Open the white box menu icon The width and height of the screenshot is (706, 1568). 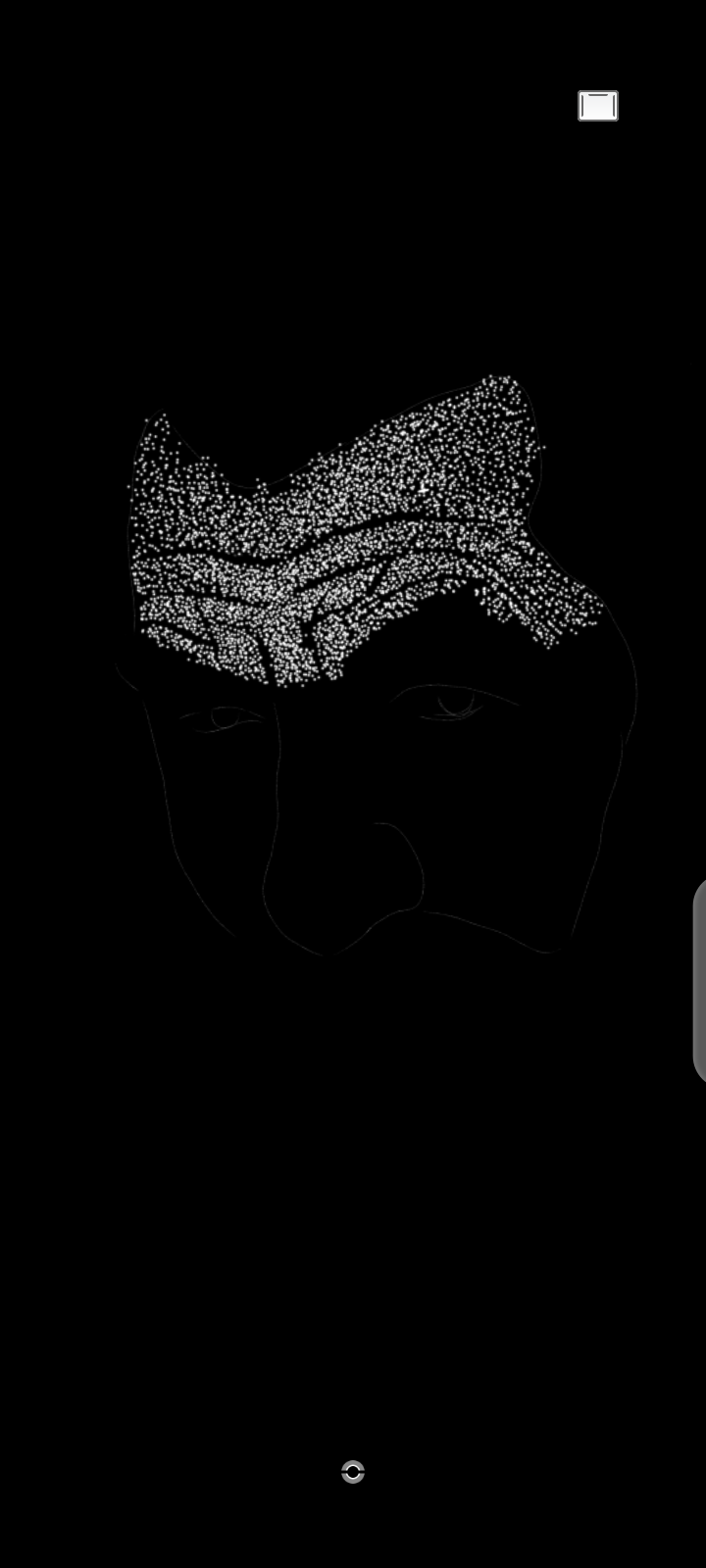598,106
